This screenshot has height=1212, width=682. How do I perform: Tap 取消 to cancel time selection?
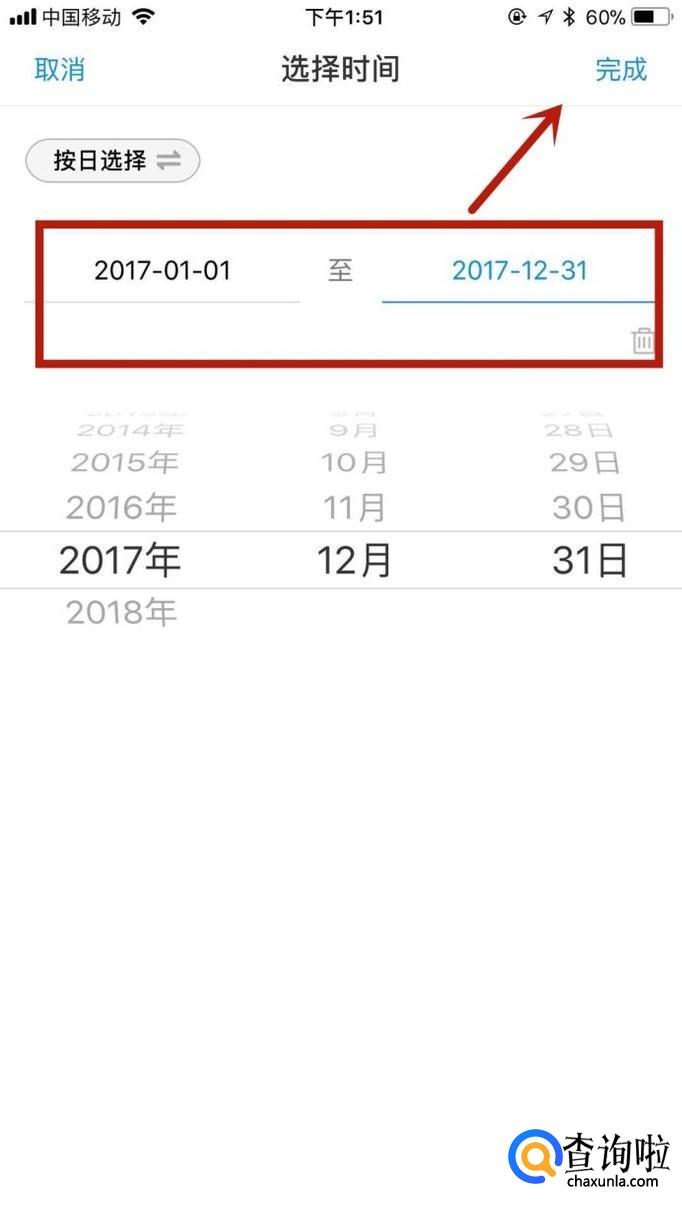tap(59, 70)
